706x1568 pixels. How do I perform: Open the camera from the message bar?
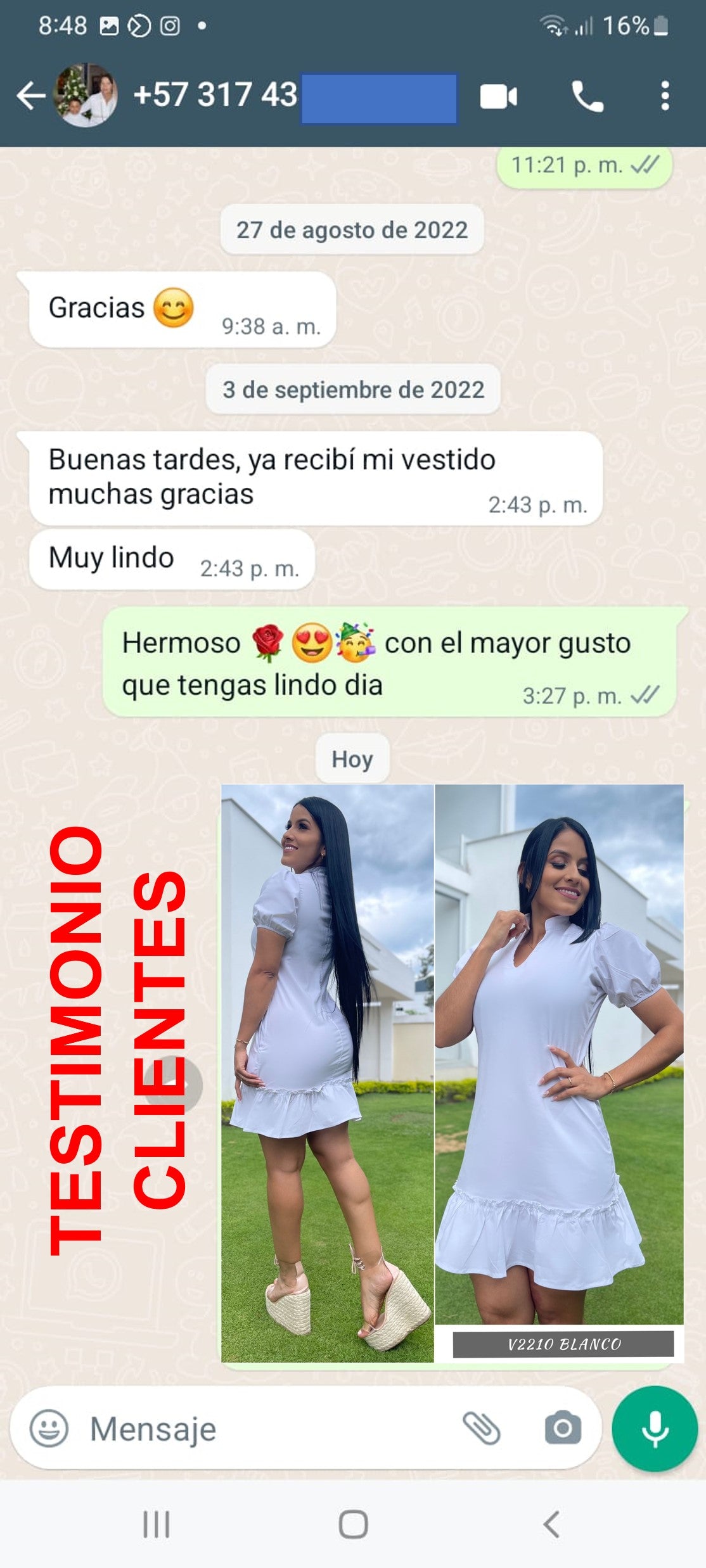coord(562,1429)
